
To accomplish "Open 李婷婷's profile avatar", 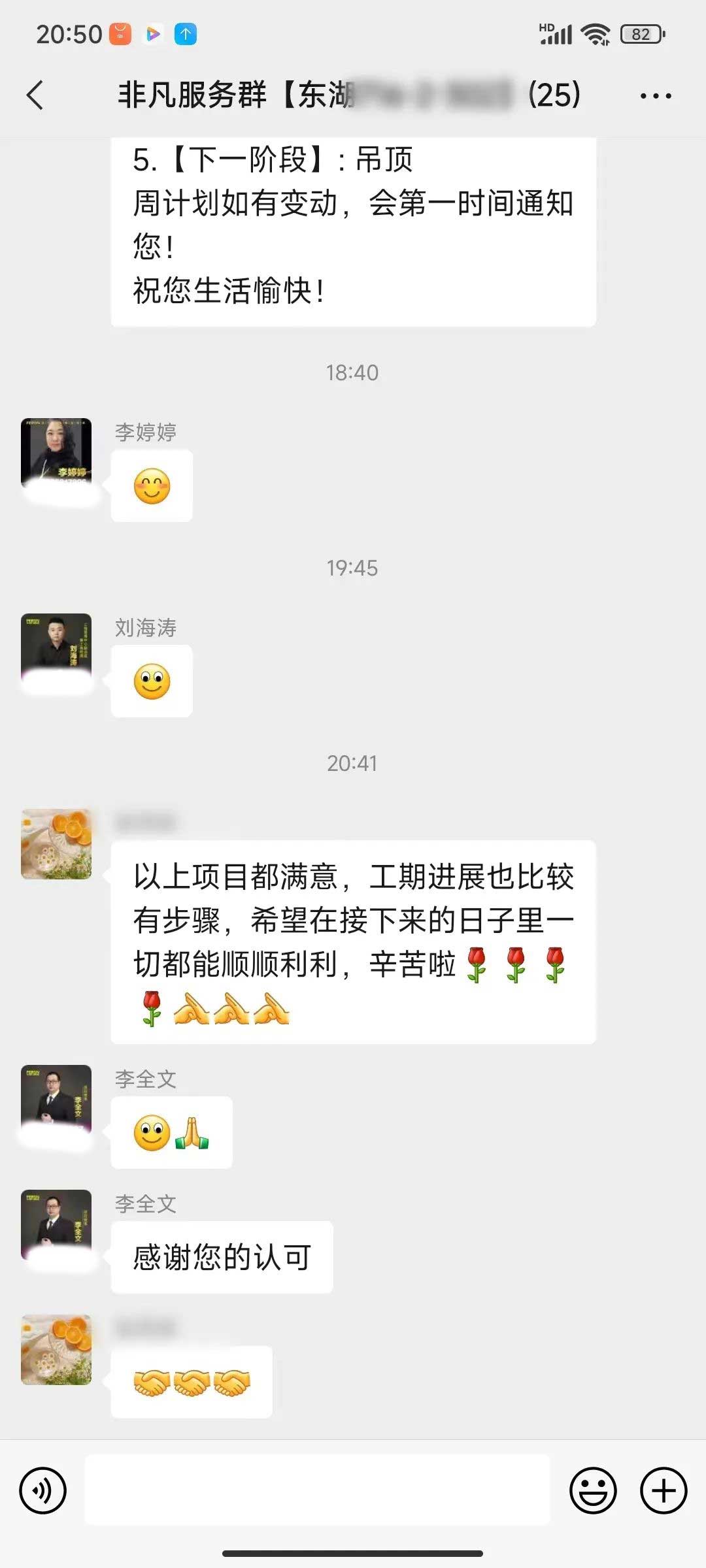I will [56, 453].
